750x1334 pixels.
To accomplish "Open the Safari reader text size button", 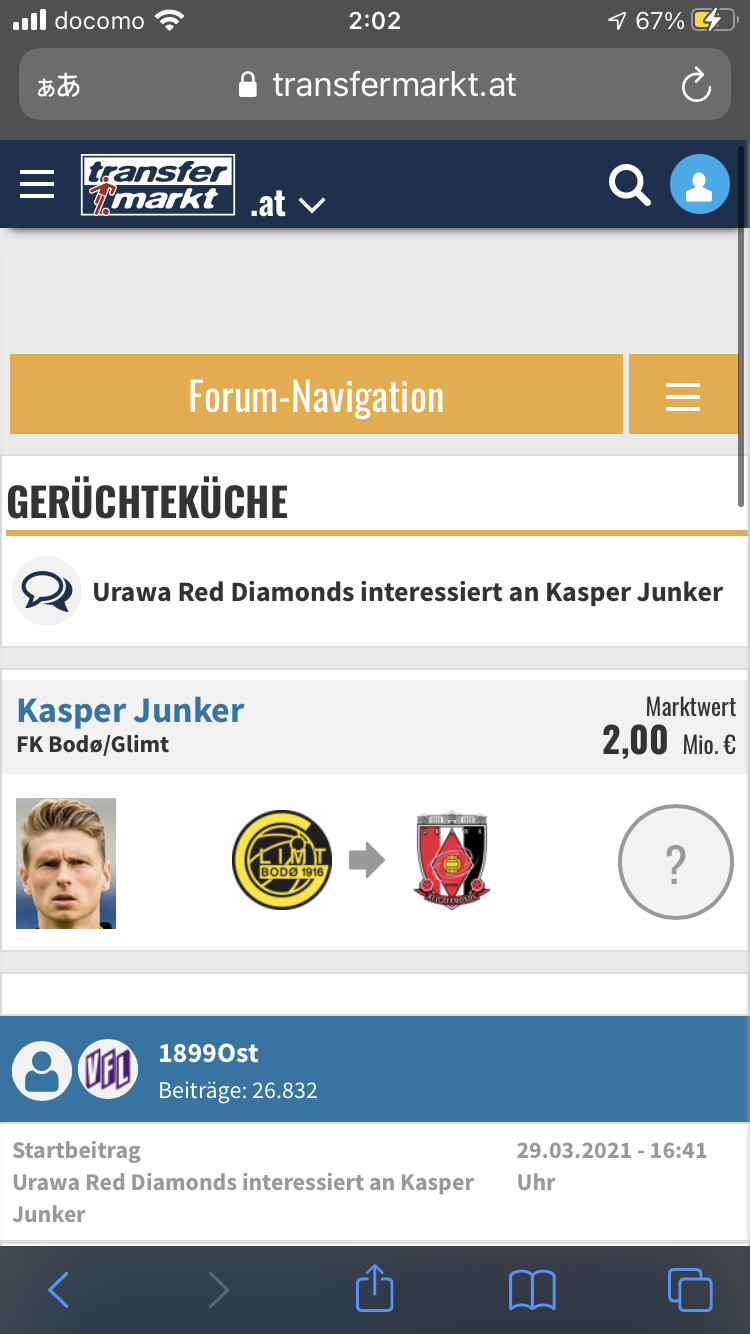I will click(58, 86).
